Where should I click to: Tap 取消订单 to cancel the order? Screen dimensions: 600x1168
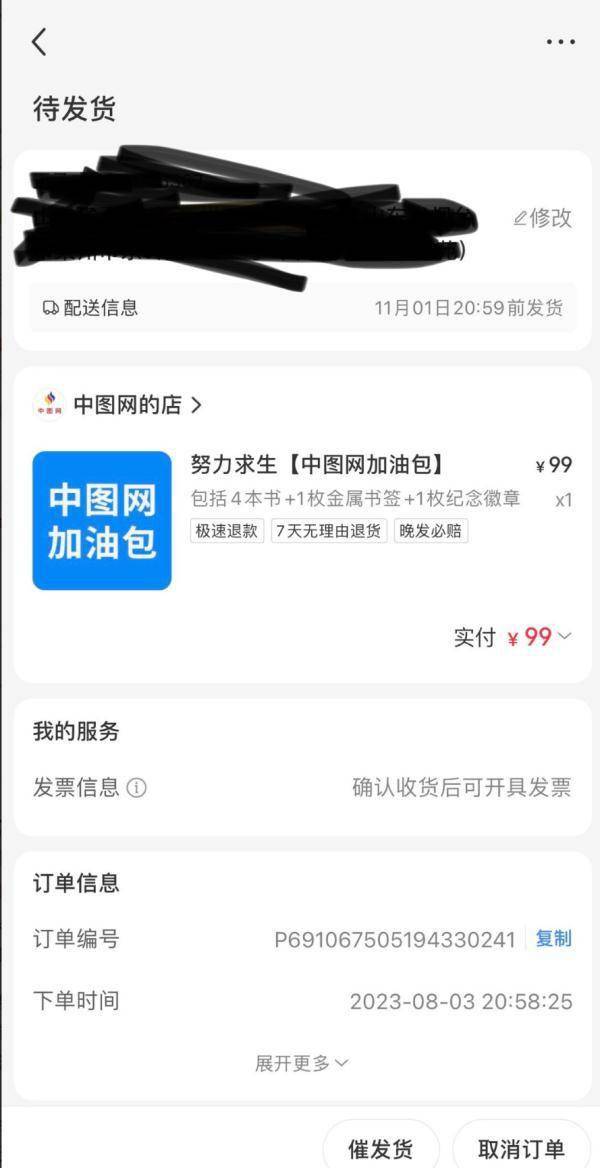point(521,1149)
